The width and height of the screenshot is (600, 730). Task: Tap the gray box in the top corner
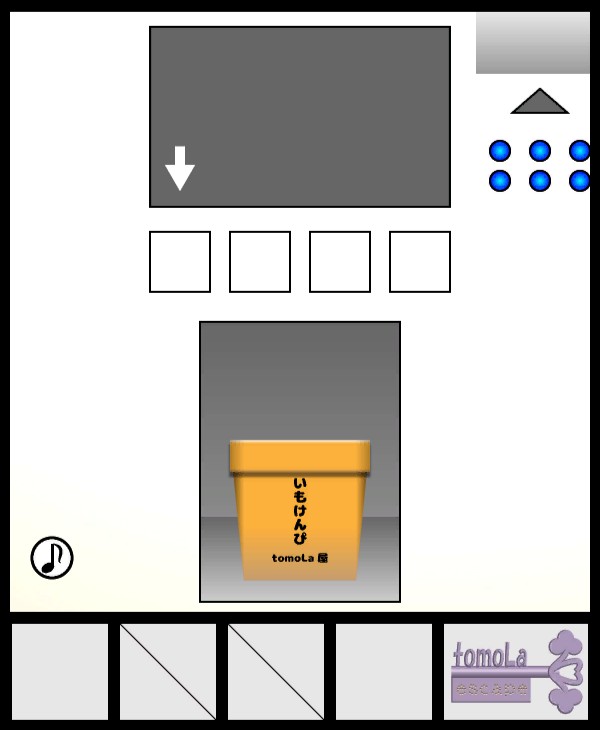click(x=532, y=43)
